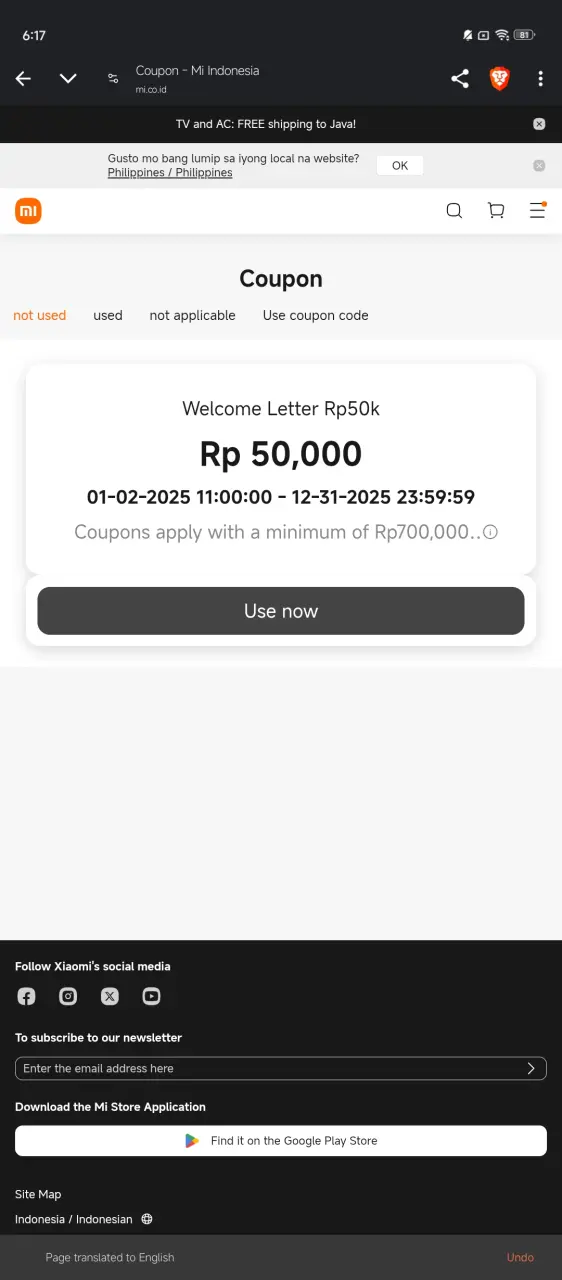Share this coupon page
The width and height of the screenshot is (562, 1280).
(460, 79)
